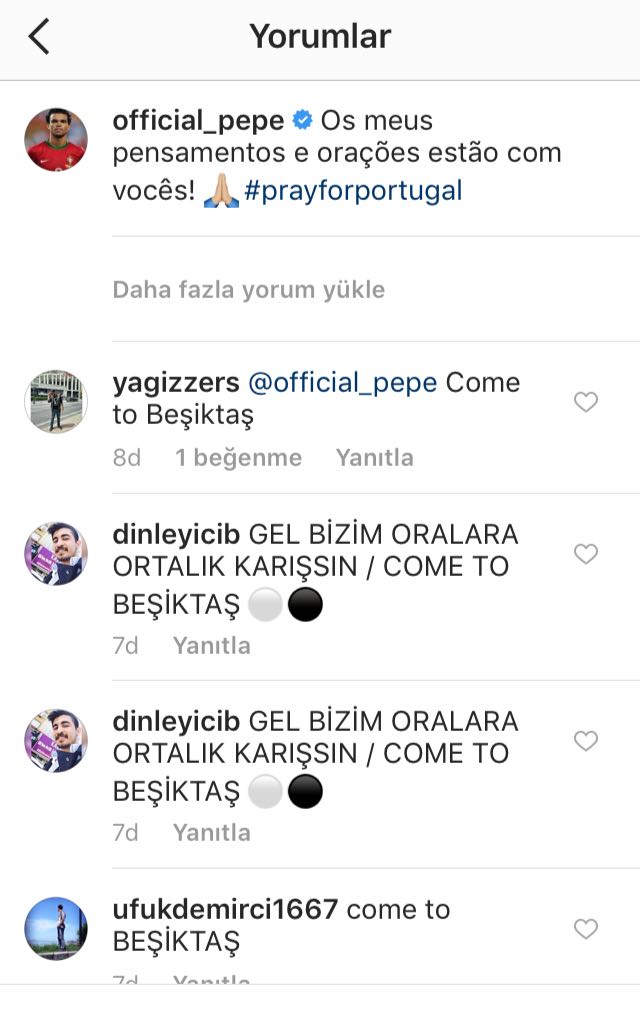Load more comments via Daha fazla yorum yükle

(x=248, y=290)
